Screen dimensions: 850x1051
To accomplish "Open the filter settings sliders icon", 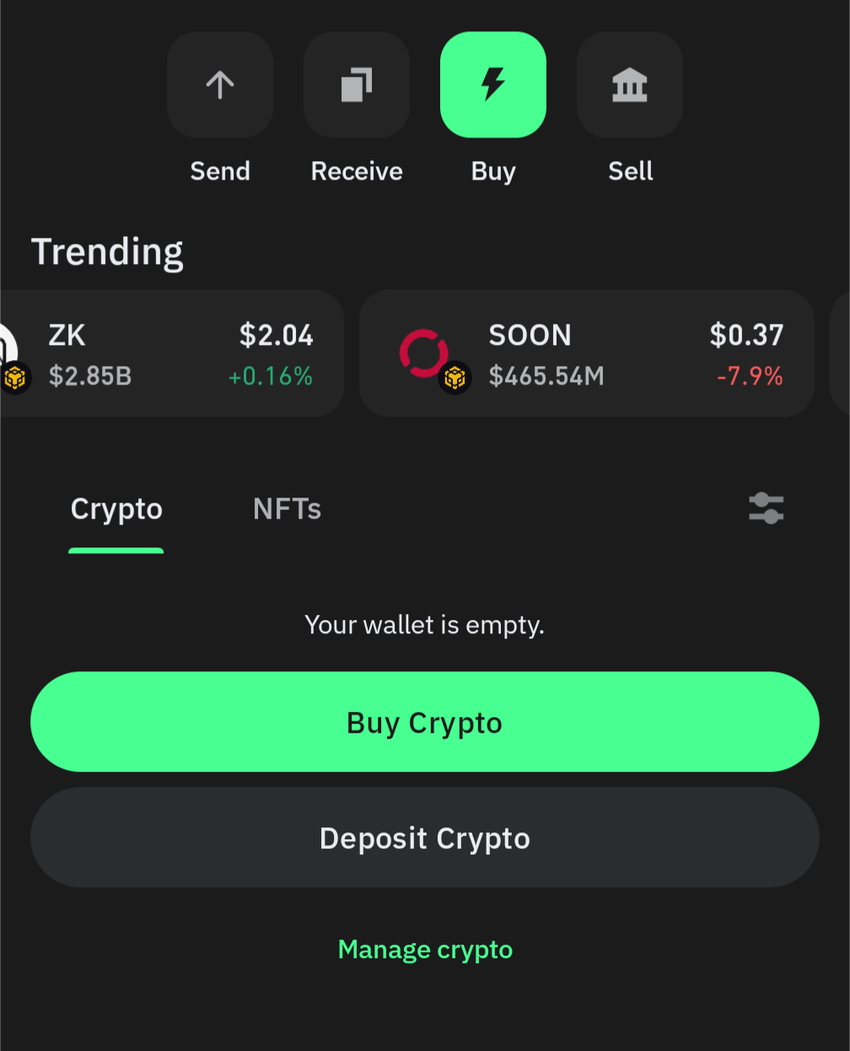I will tap(766, 508).
